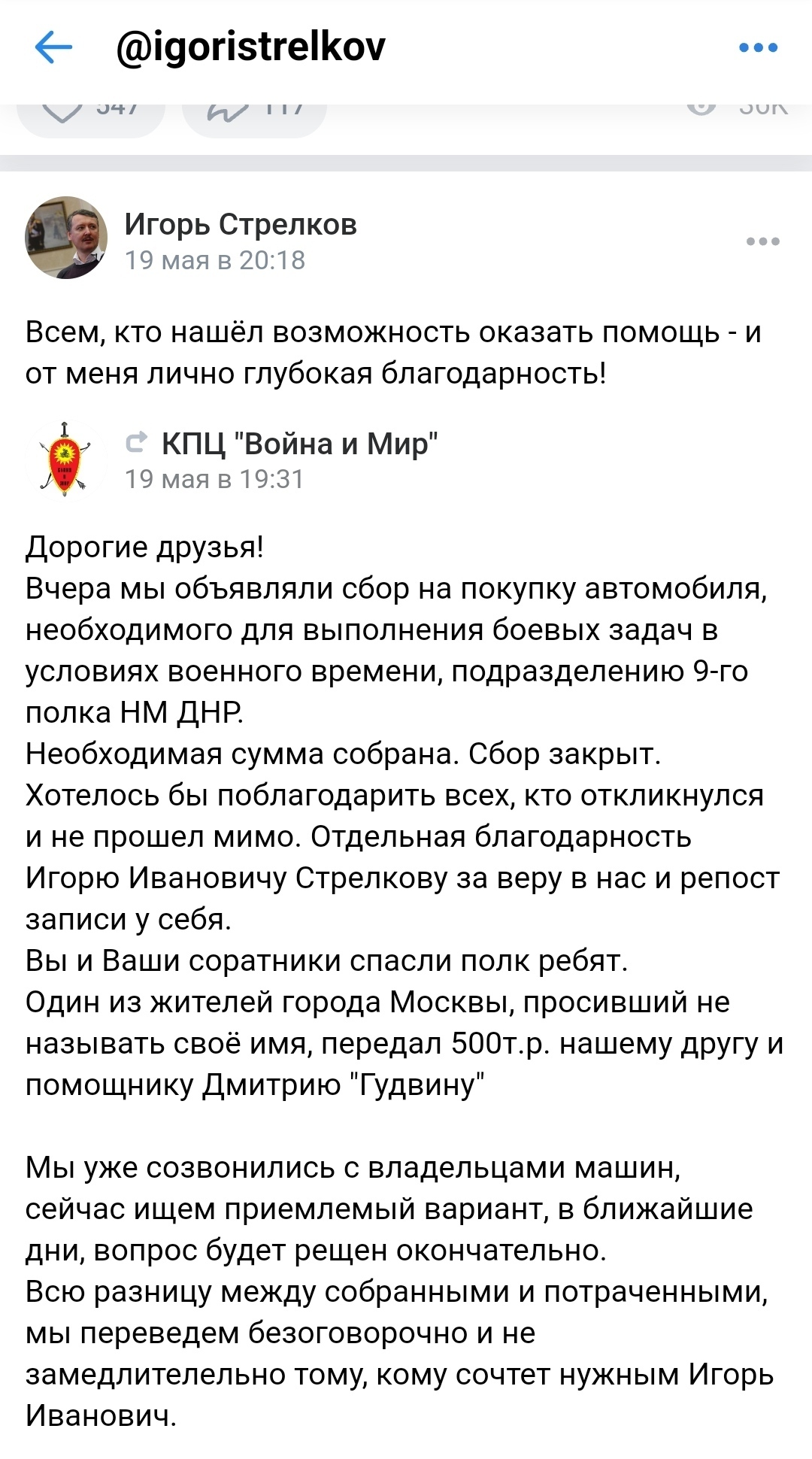Open Игорь Стрелков author name link

pyautogui.click(x=241, y=224)
